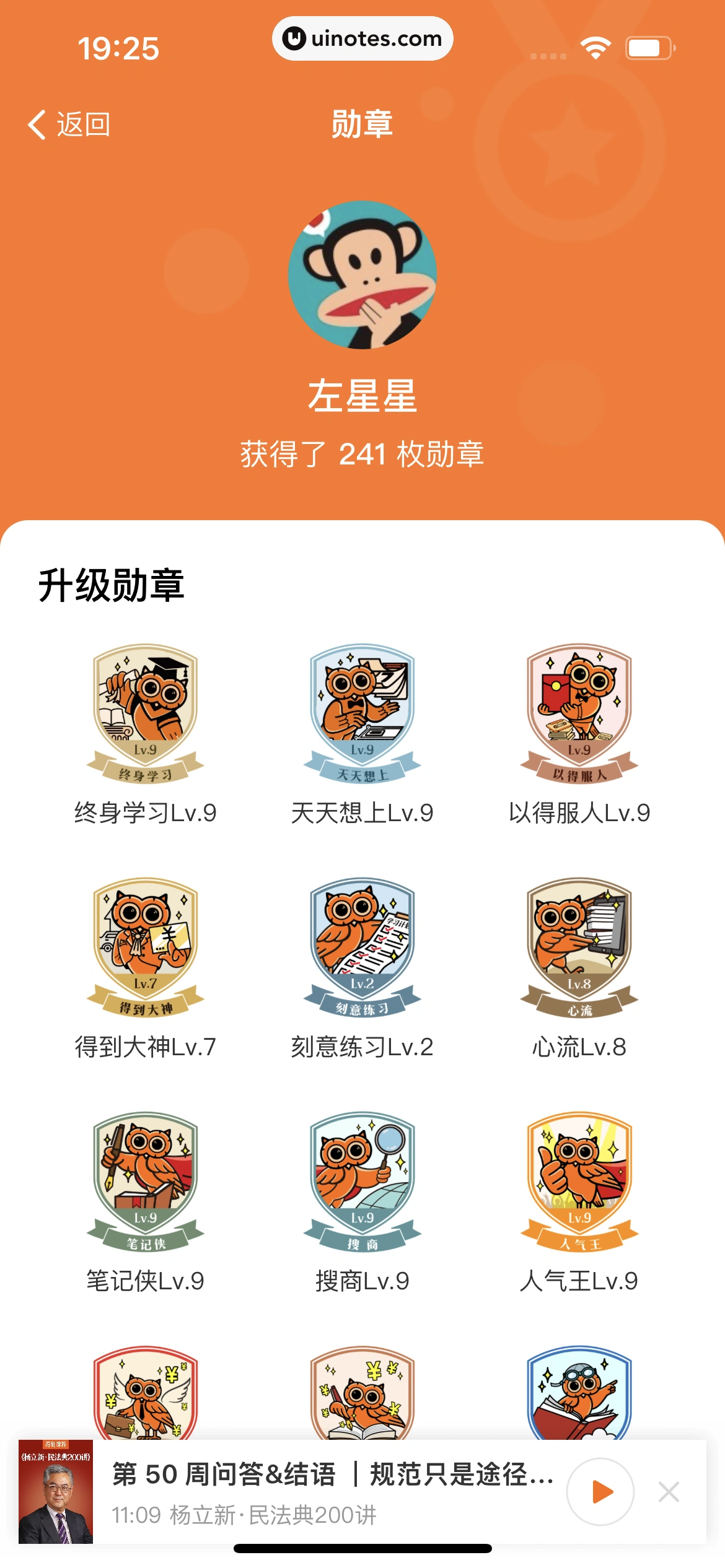Open the 左星星 profile avatar

coord(362,274)
